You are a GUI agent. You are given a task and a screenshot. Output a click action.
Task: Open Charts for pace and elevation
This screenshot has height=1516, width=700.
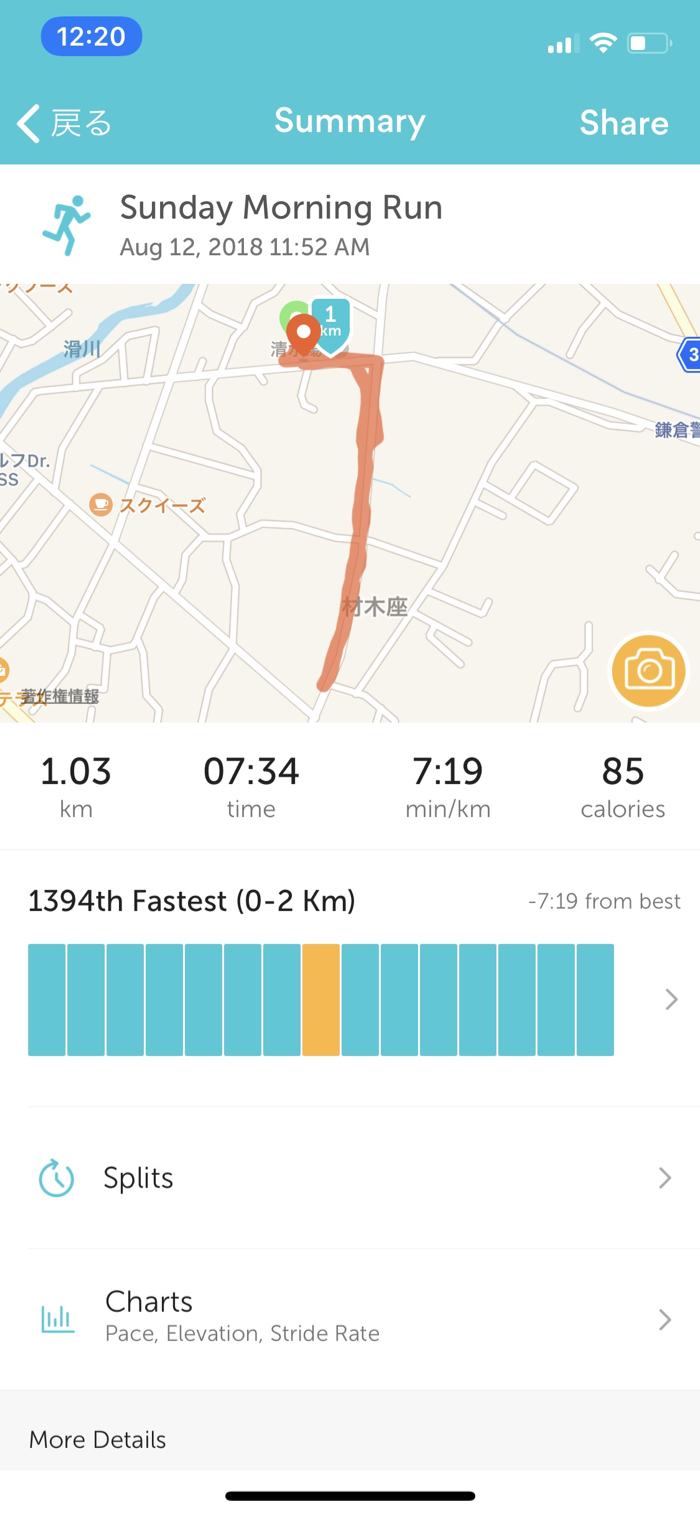point(350,1318)
